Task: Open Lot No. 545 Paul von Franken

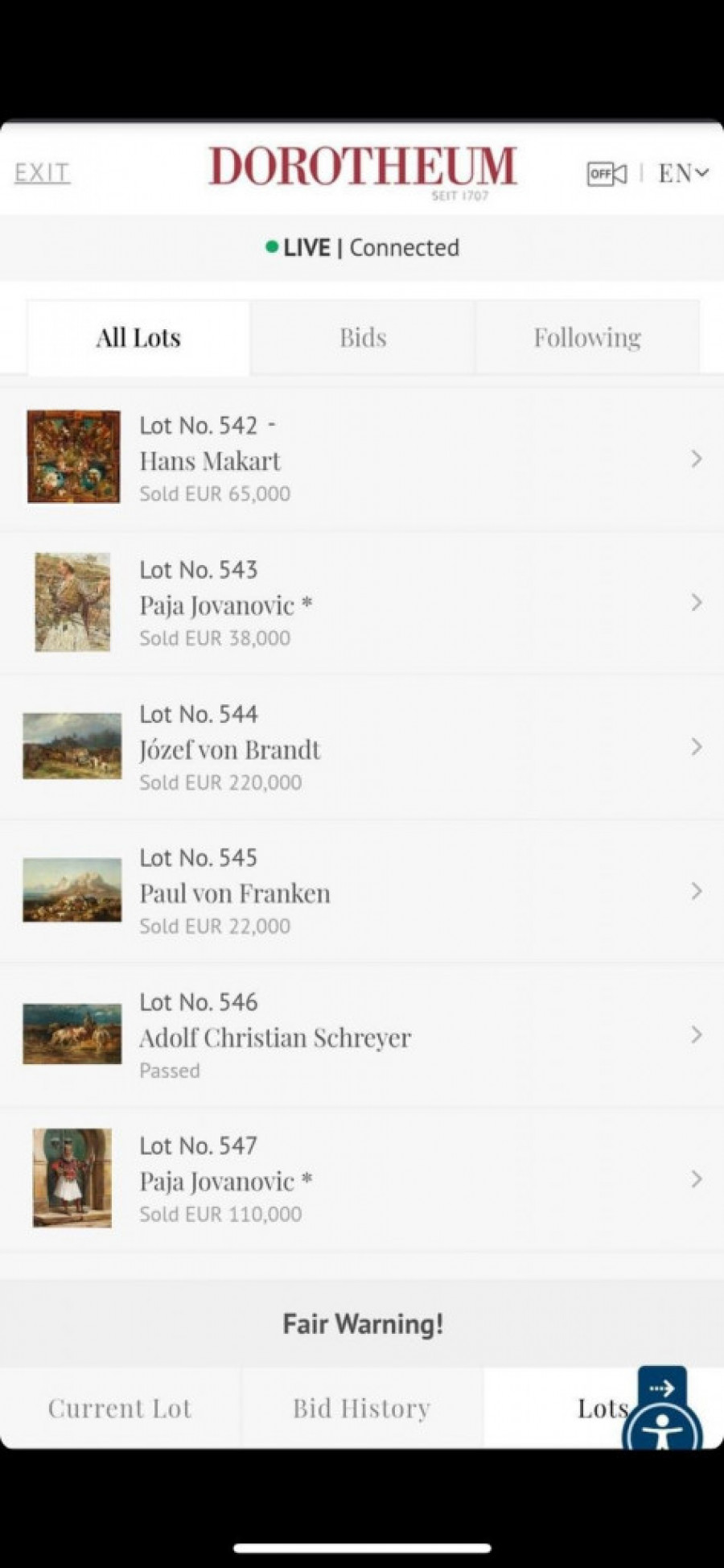Action: click(x=362, y=891)
